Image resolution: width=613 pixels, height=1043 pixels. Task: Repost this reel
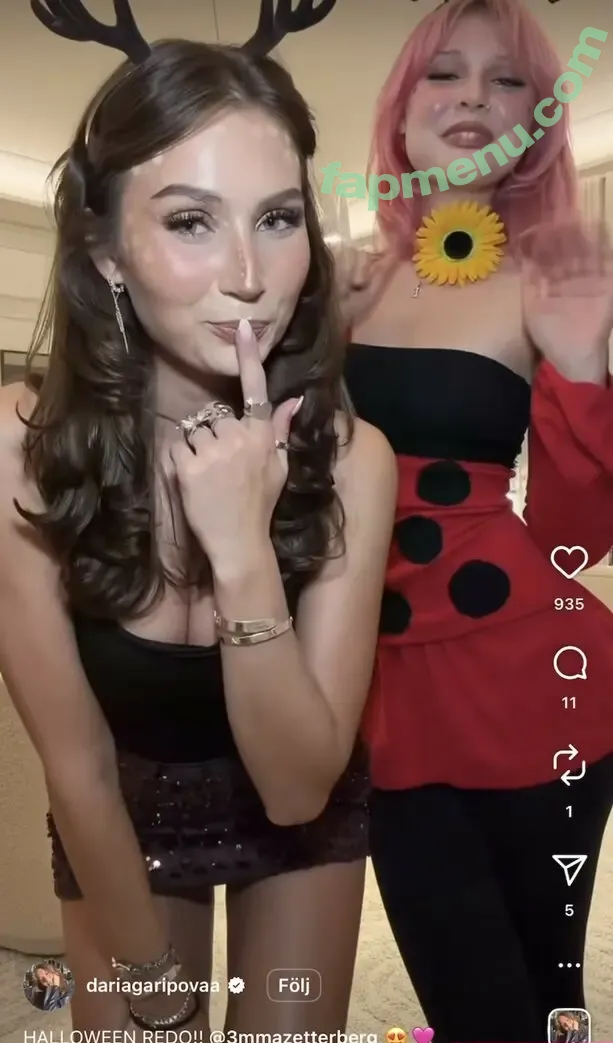569,765
